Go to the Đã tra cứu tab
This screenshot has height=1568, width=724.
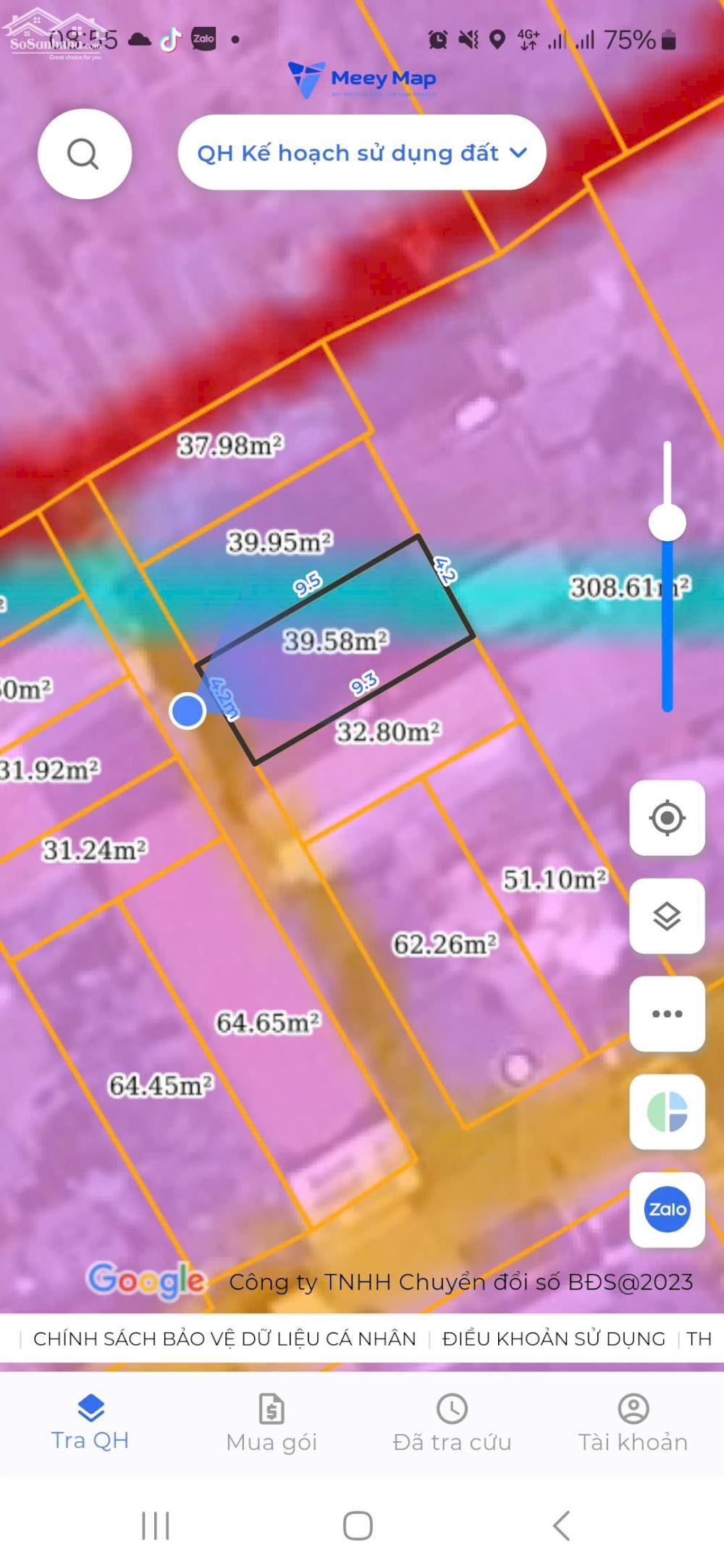coord(452,1423)
